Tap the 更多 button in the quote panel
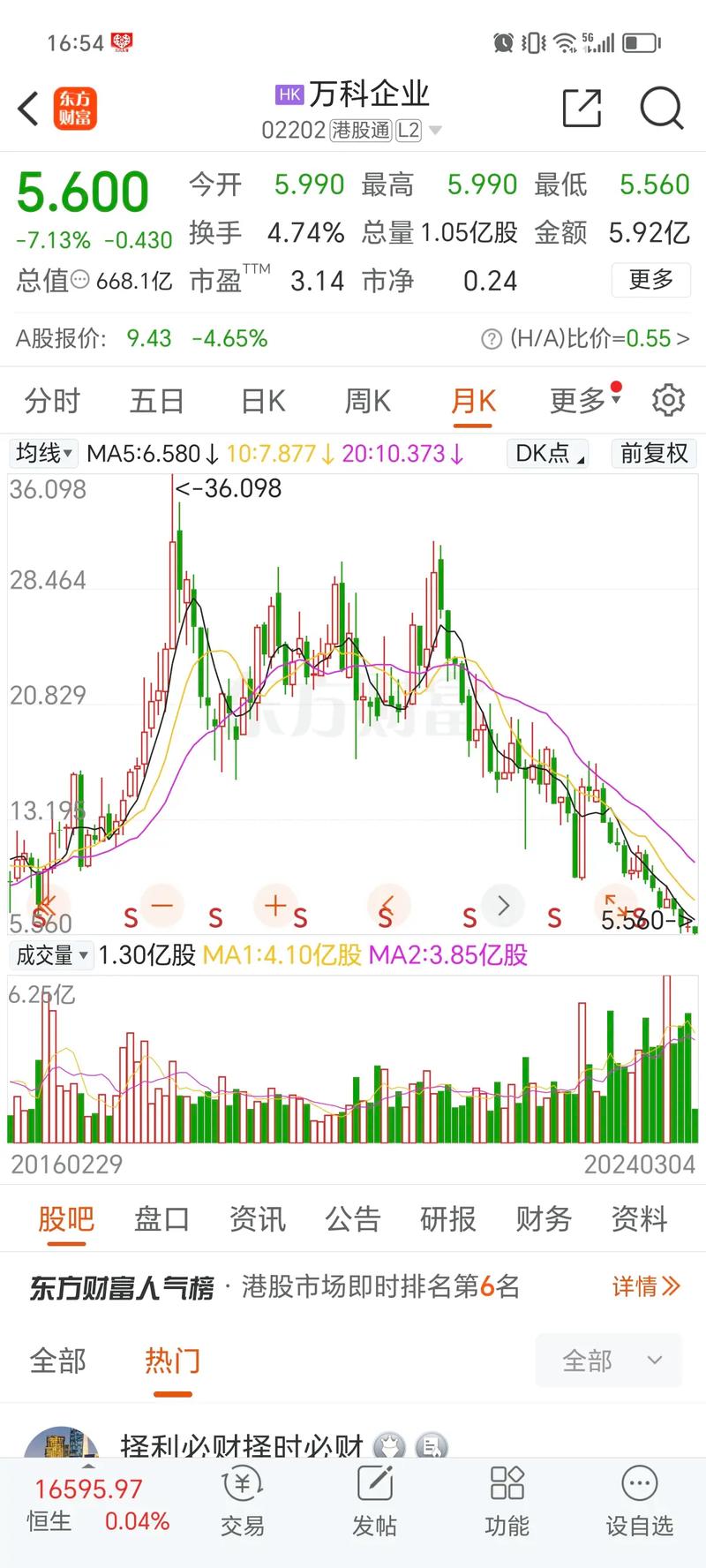 click(x=651, y=281)
